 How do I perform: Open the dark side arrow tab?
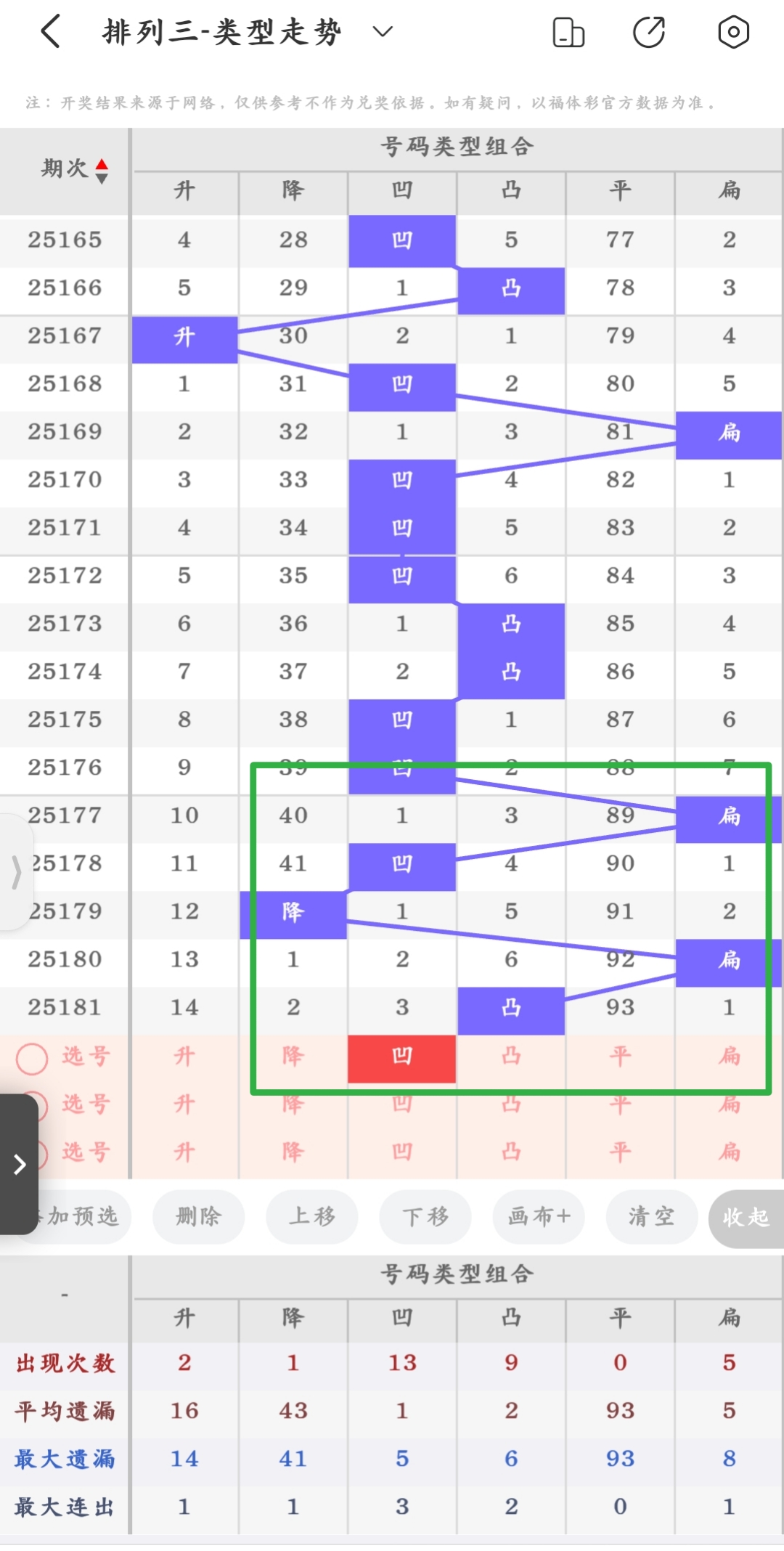19,1165
